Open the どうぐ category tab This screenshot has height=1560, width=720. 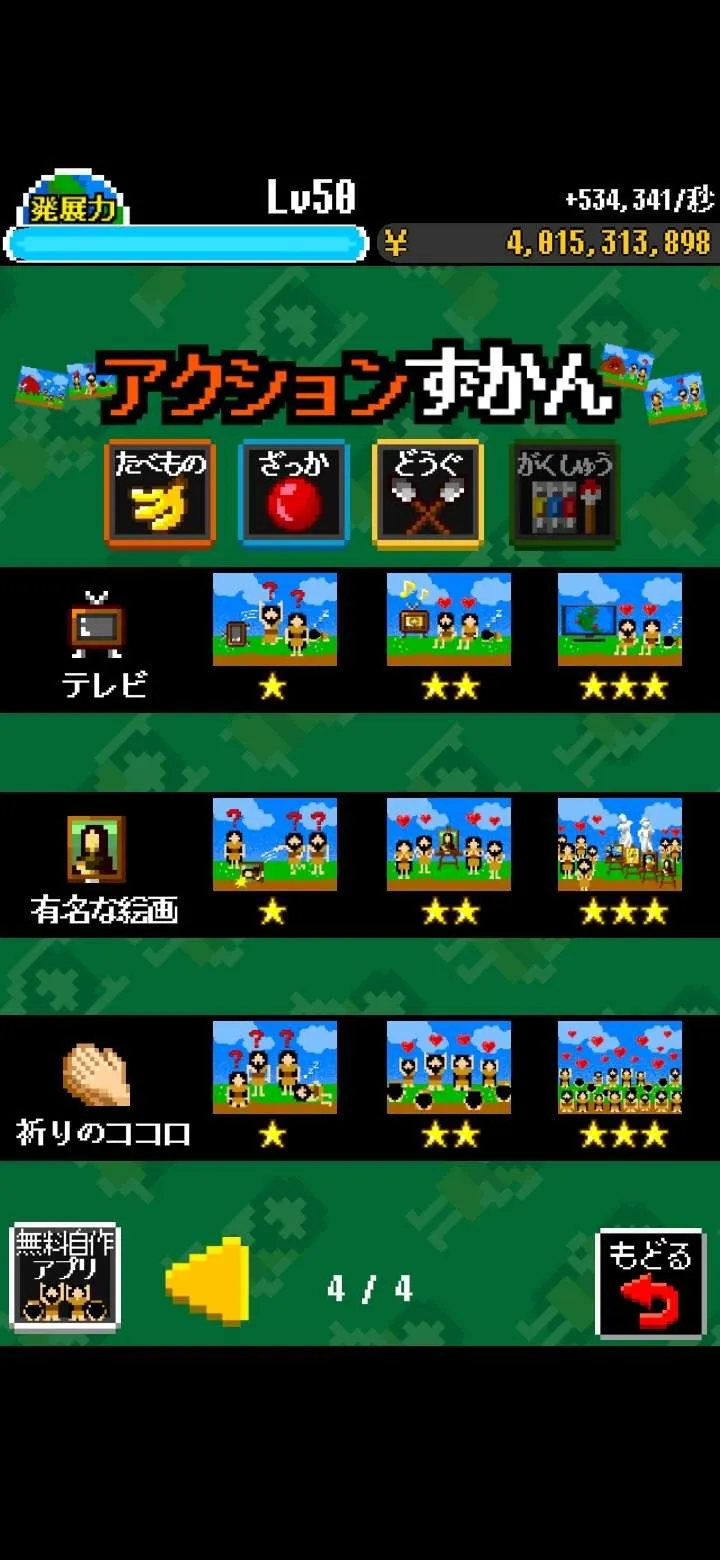(x=428, y=493)
